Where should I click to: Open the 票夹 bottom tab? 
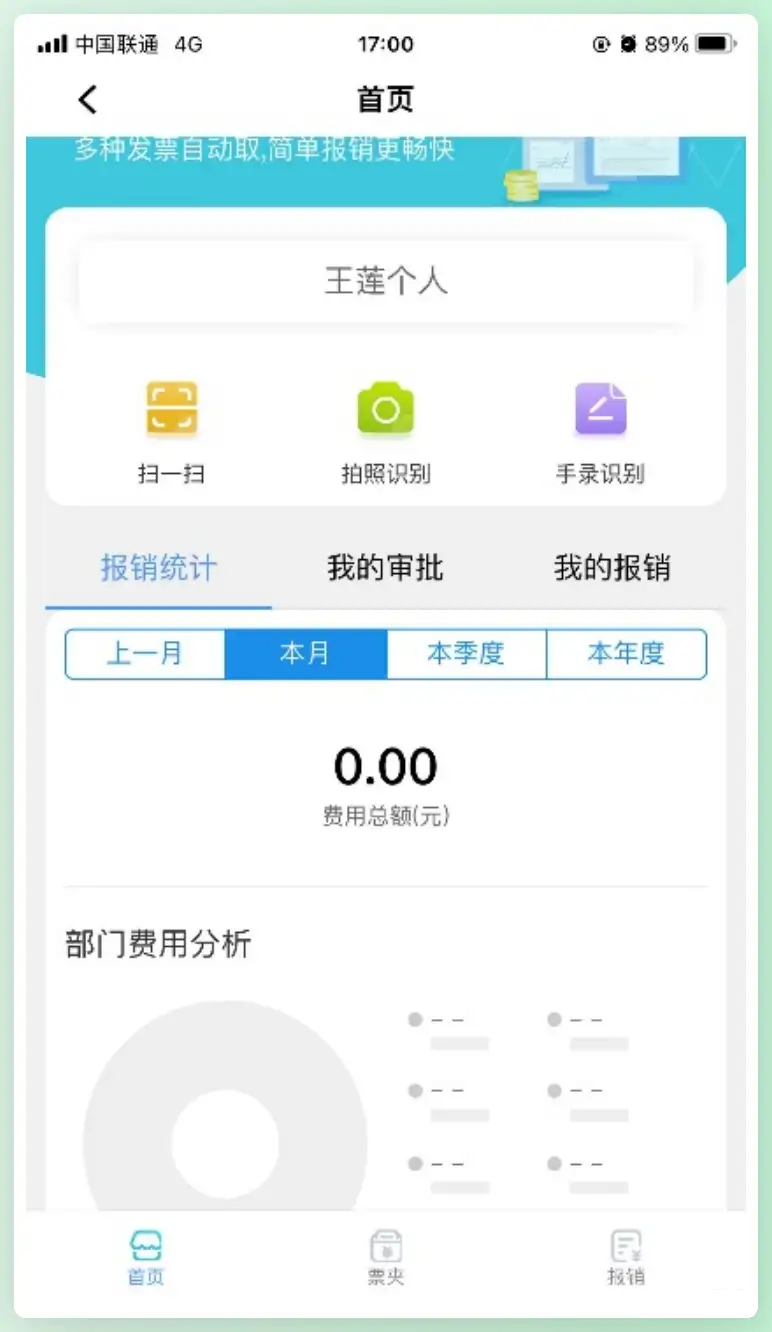pyautogui.click(x=386, y=1257)
